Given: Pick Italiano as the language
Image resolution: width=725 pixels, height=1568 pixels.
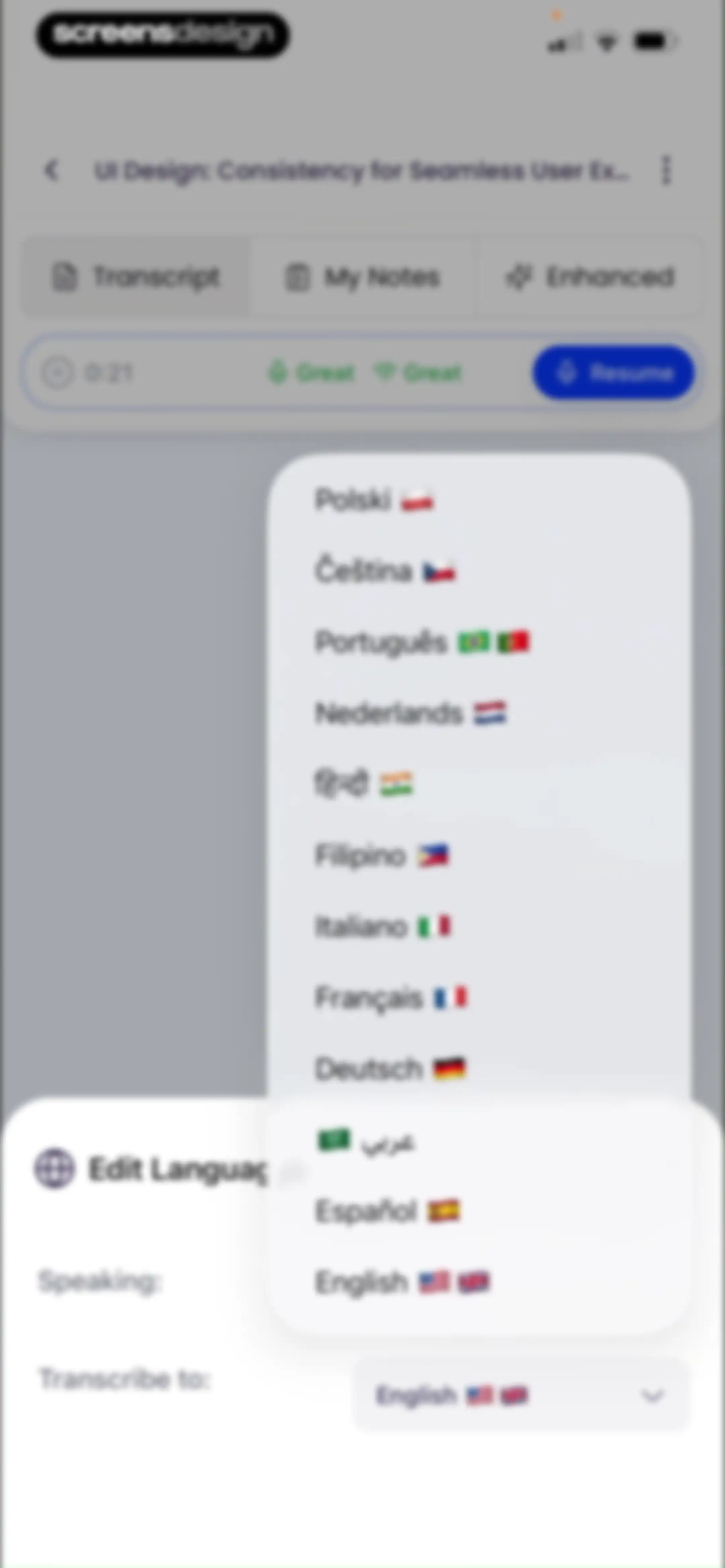Looking at the screenshot, I should 478,926.
